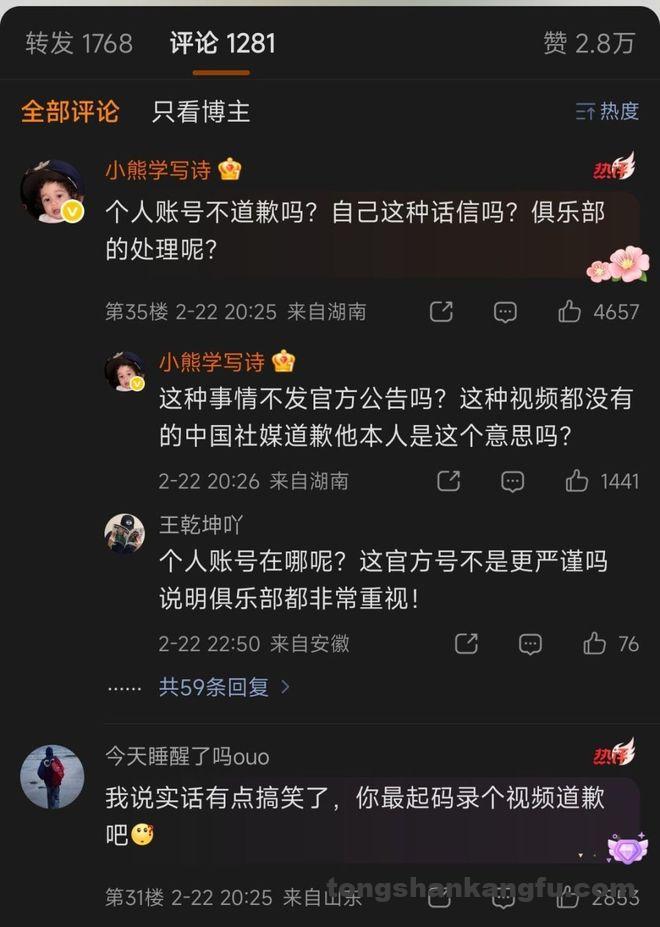This screenshot has height=927, width=660.
Task: Reply to 王乾坤吖's comment
Action: click(x=530, y=644)
